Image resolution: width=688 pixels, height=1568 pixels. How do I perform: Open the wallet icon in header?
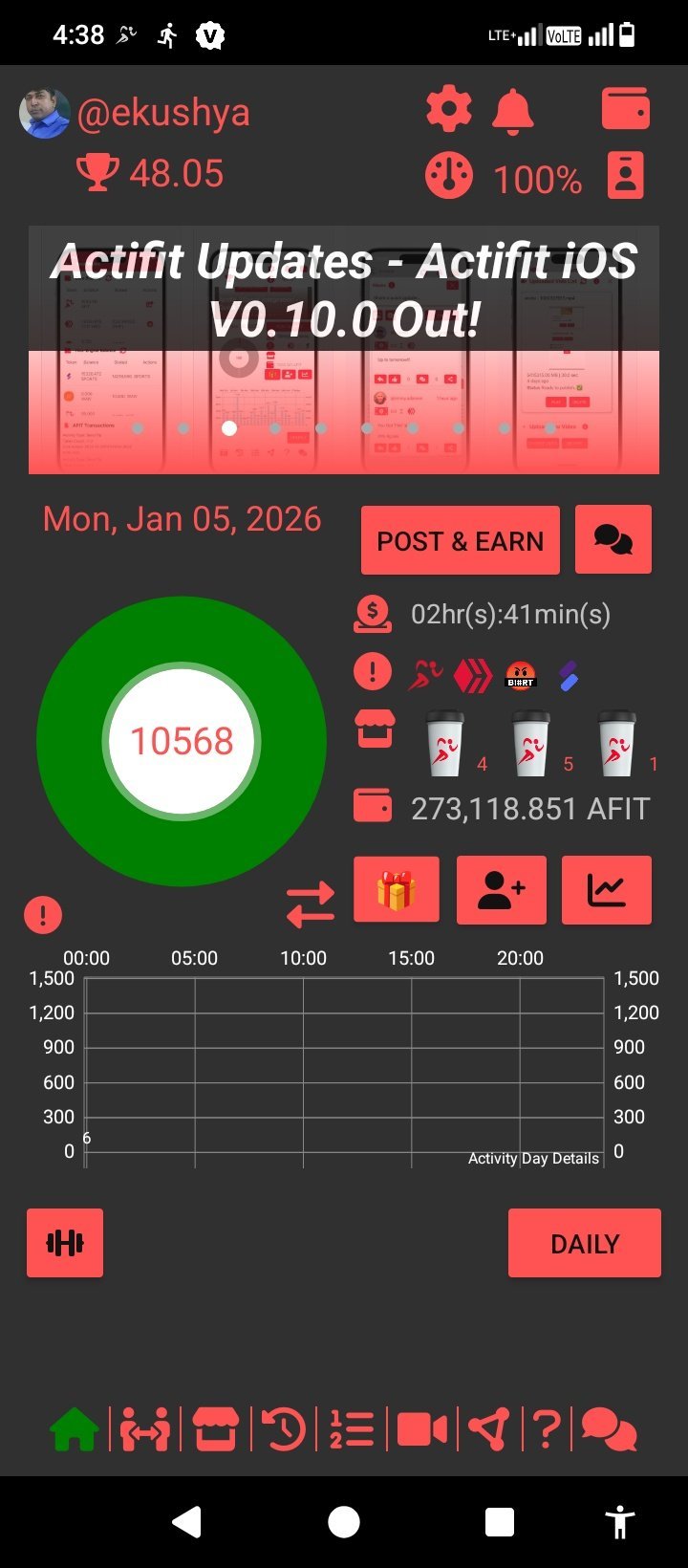click(625, 109)
